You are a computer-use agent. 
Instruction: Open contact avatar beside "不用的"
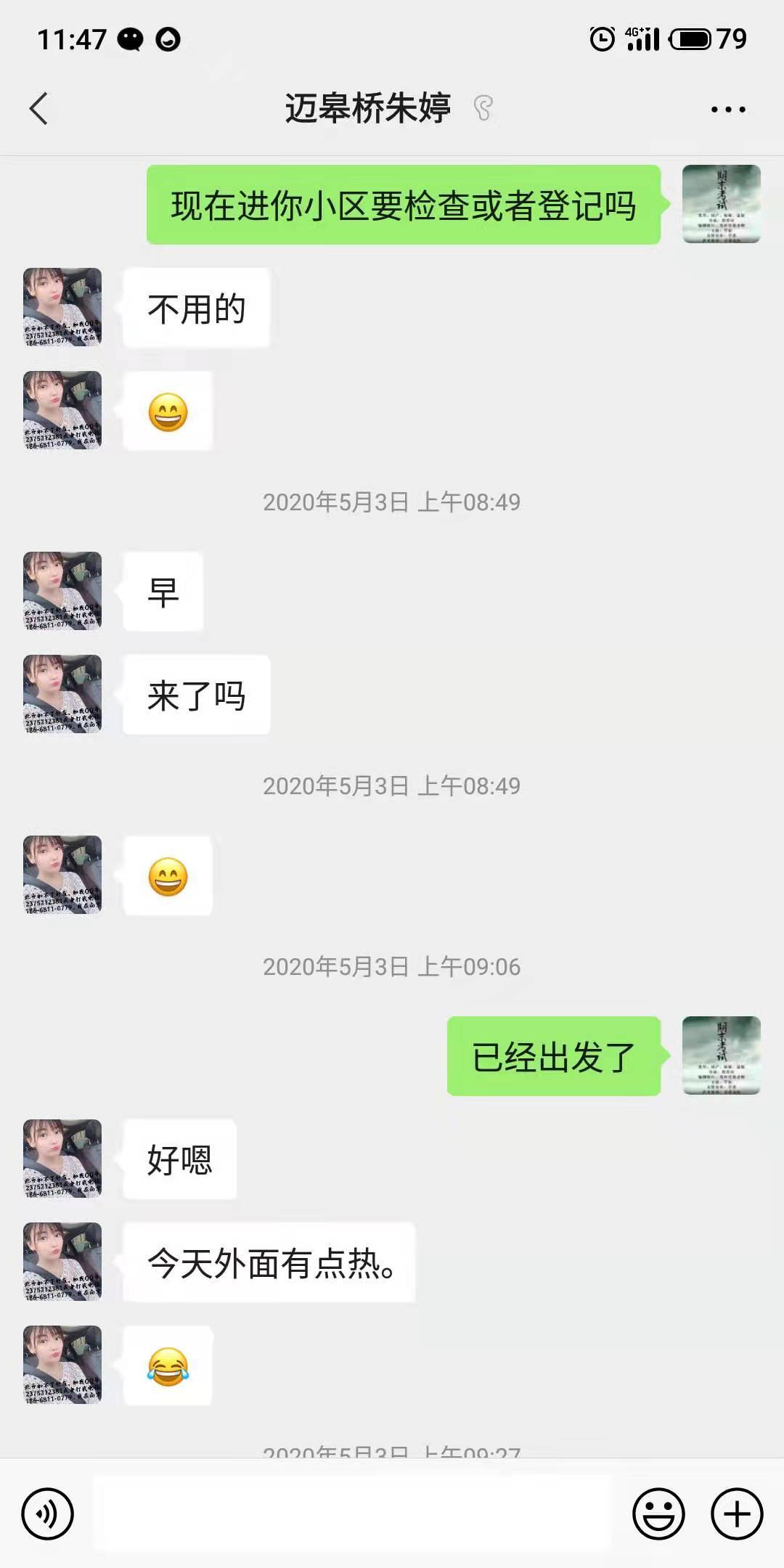pyautogui.click(x=62, y=307)
